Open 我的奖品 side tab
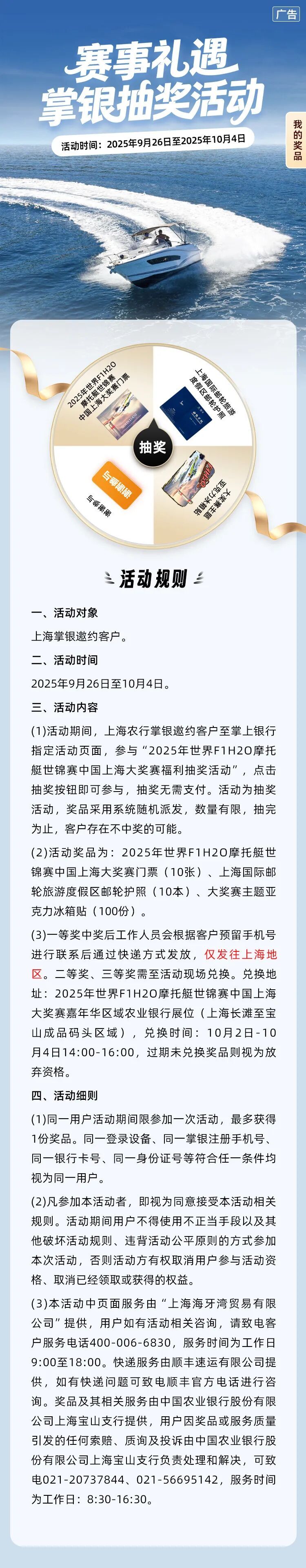 [x=296, y=140]
